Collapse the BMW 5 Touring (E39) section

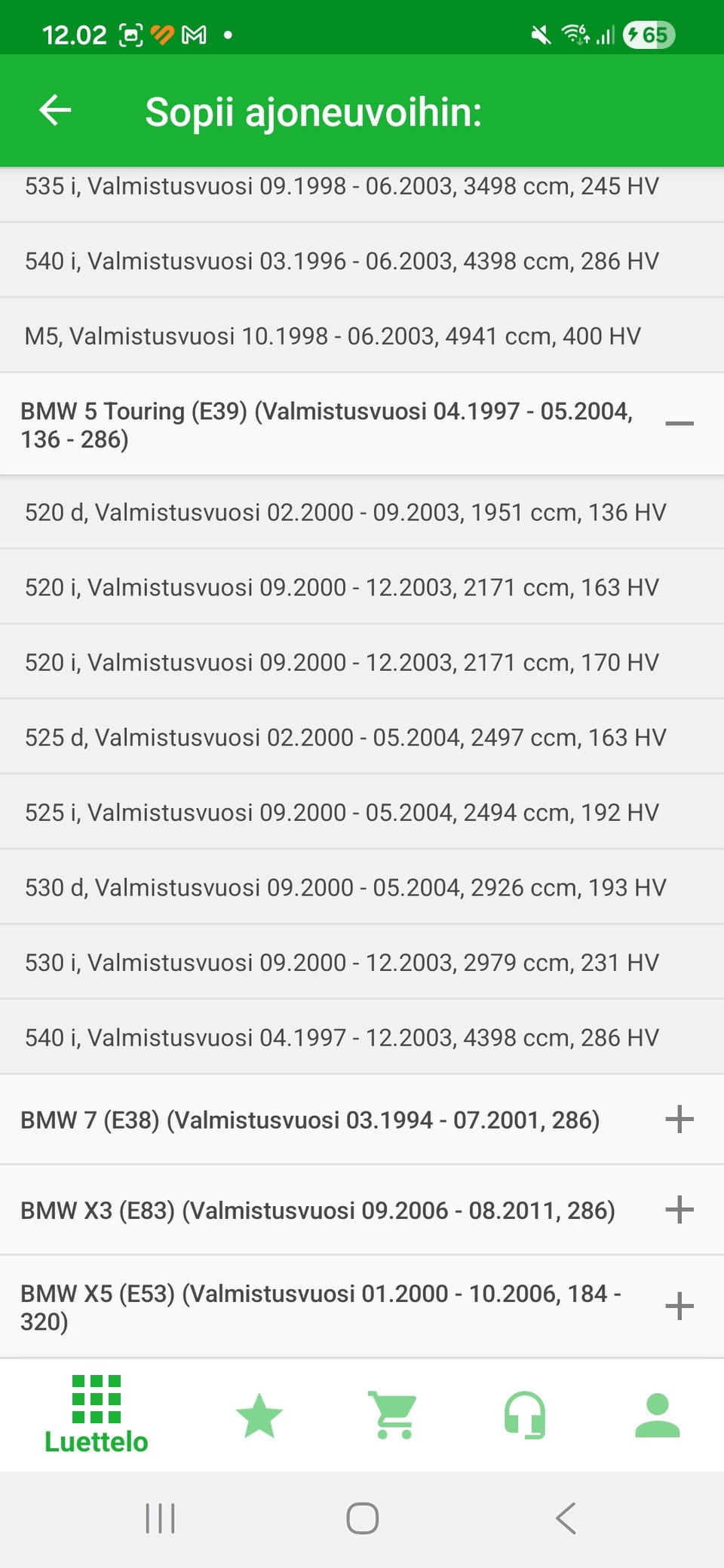[x=679, y=424]
